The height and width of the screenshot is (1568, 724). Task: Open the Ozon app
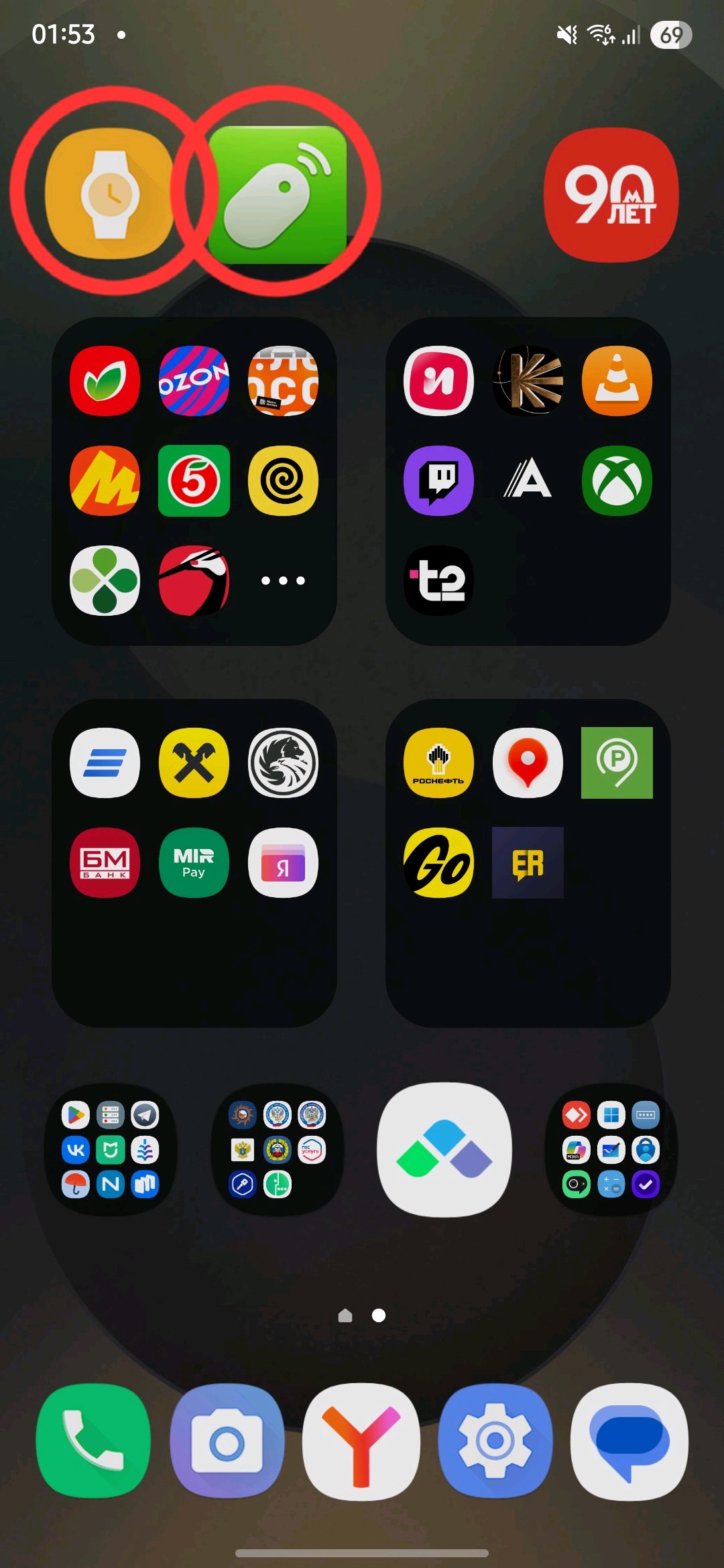pyautogui.click(x=194, y=381)
